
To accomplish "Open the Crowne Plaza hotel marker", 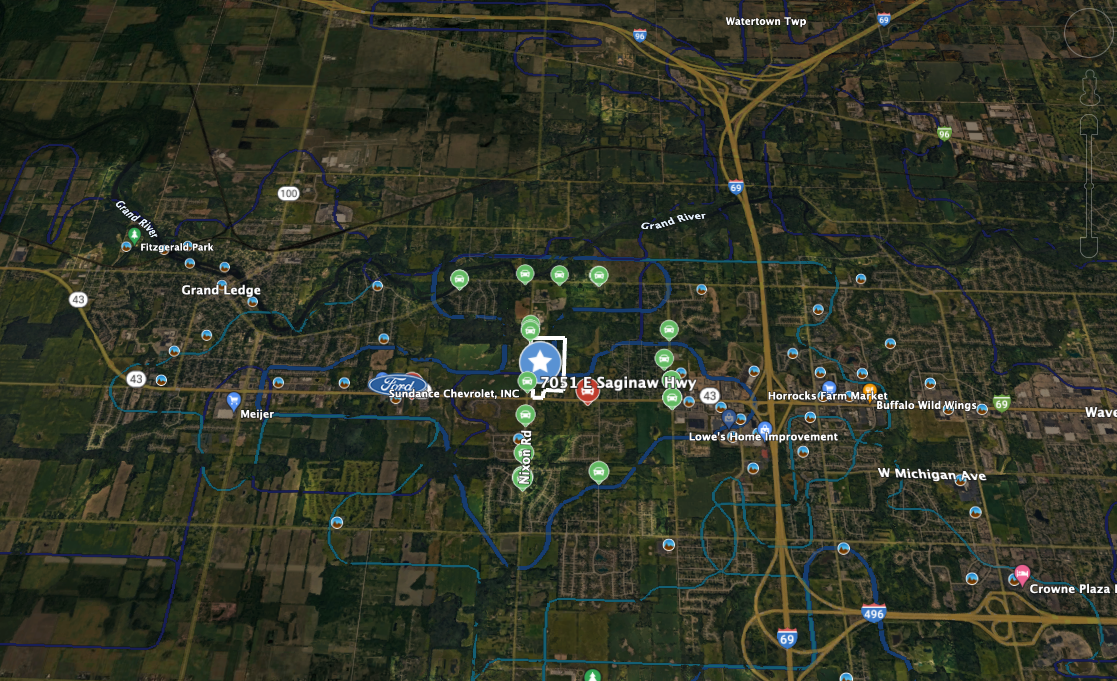I will [x=1021, y=575].
